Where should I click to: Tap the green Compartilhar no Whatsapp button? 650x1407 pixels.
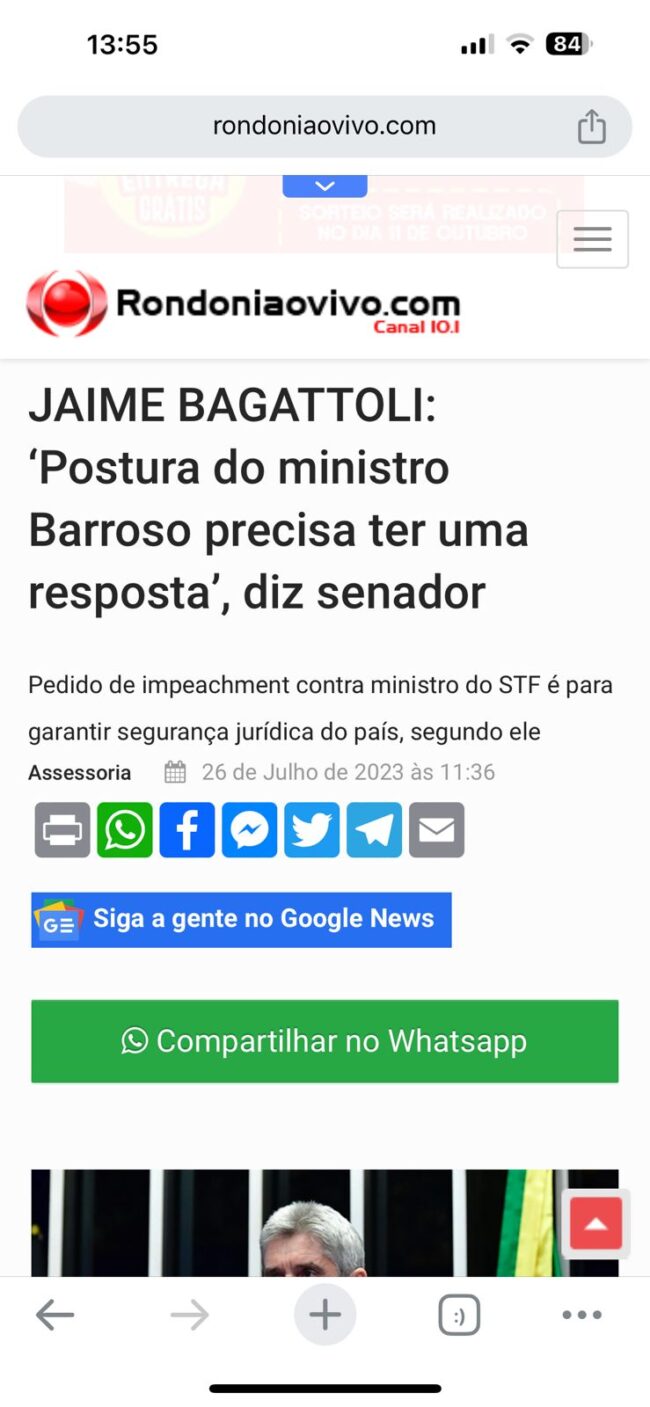click(324, 1041)
